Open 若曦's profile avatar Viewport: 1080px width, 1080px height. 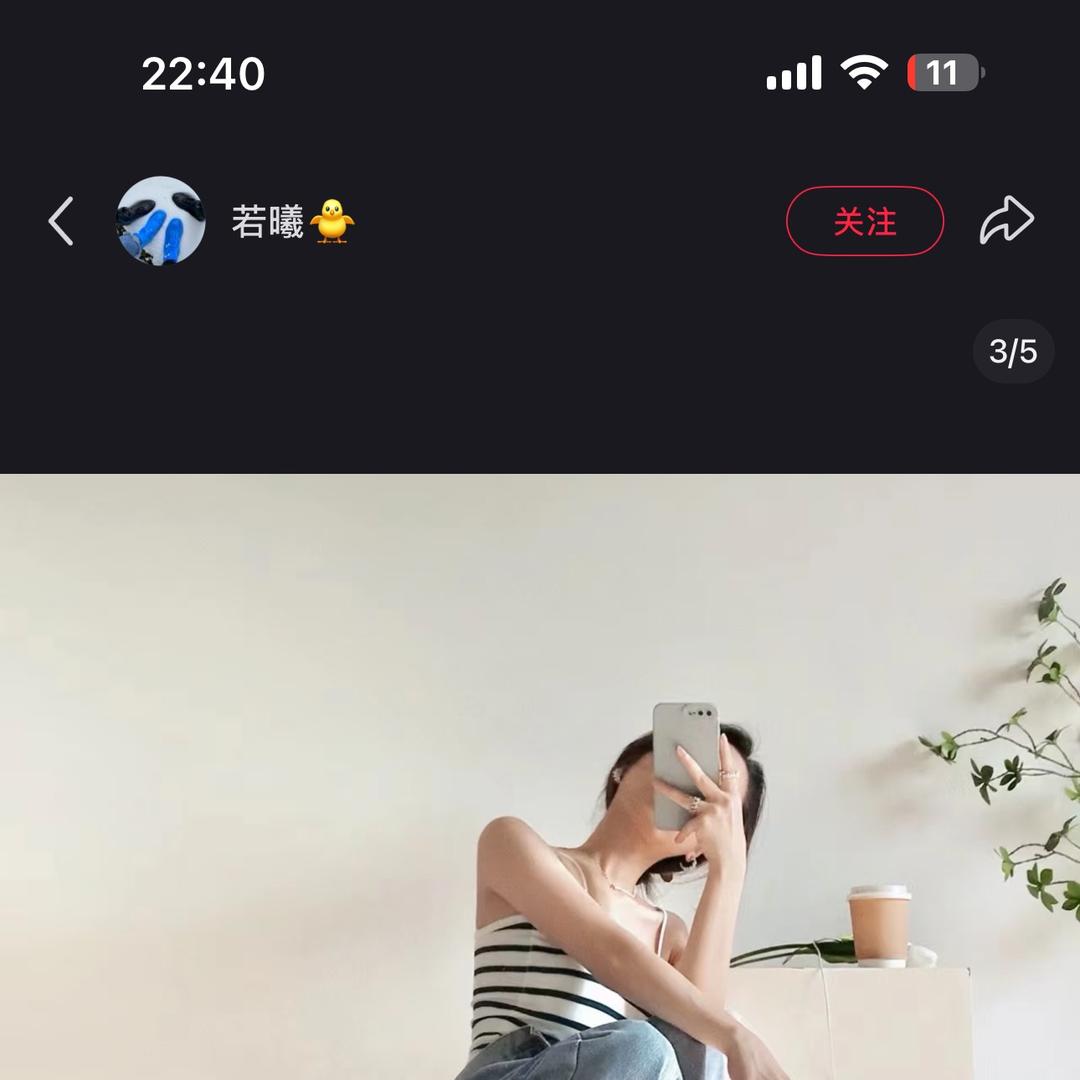161,221
